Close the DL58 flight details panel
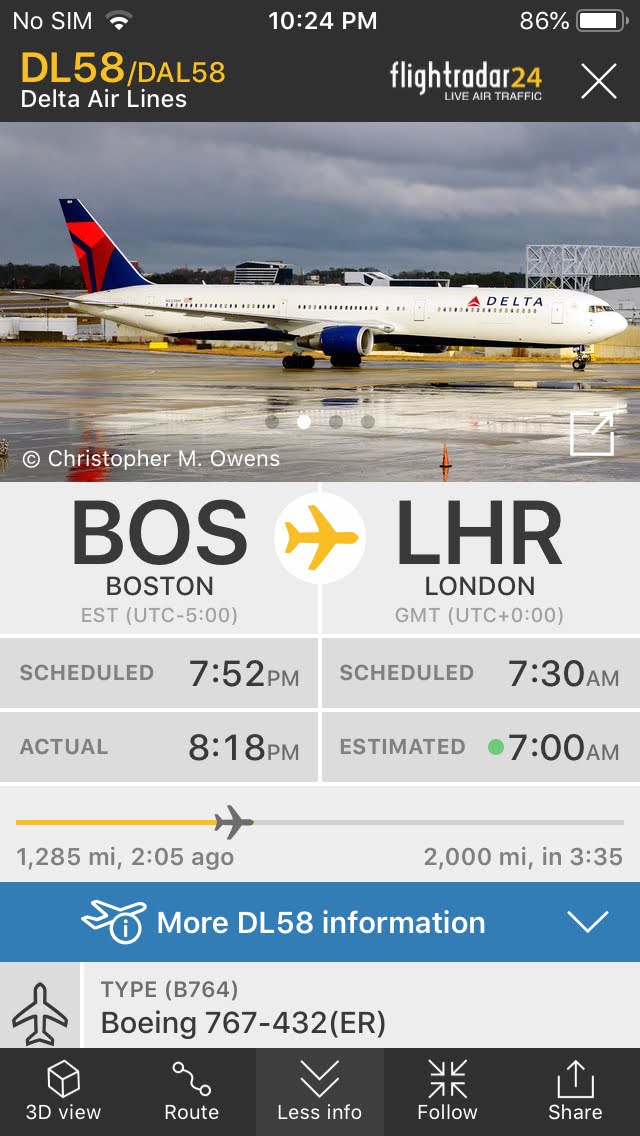The width and height of the screenshot is (640, 1136). tap(598, 81)
